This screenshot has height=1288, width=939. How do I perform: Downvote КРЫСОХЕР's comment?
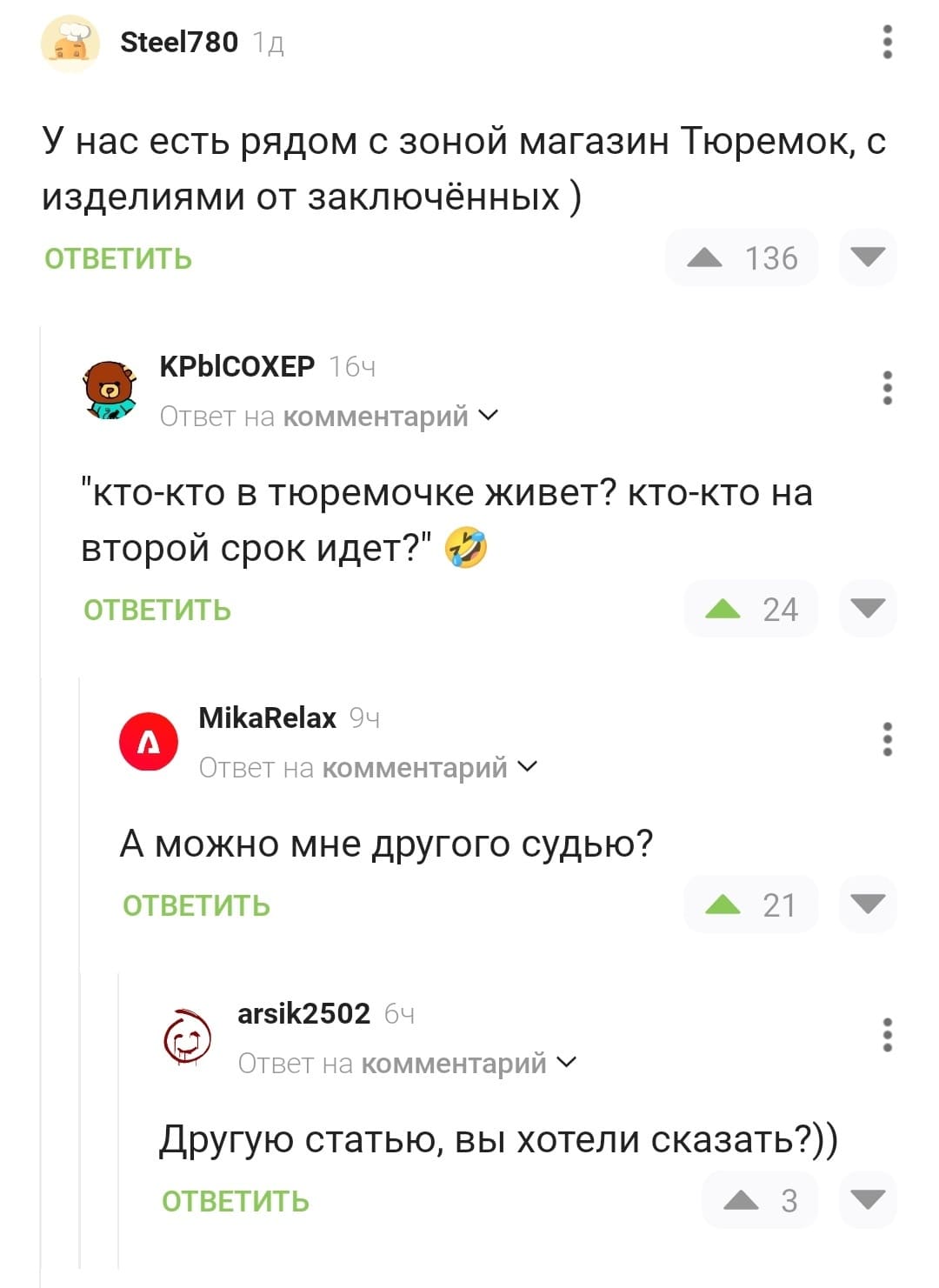(868, 609)
